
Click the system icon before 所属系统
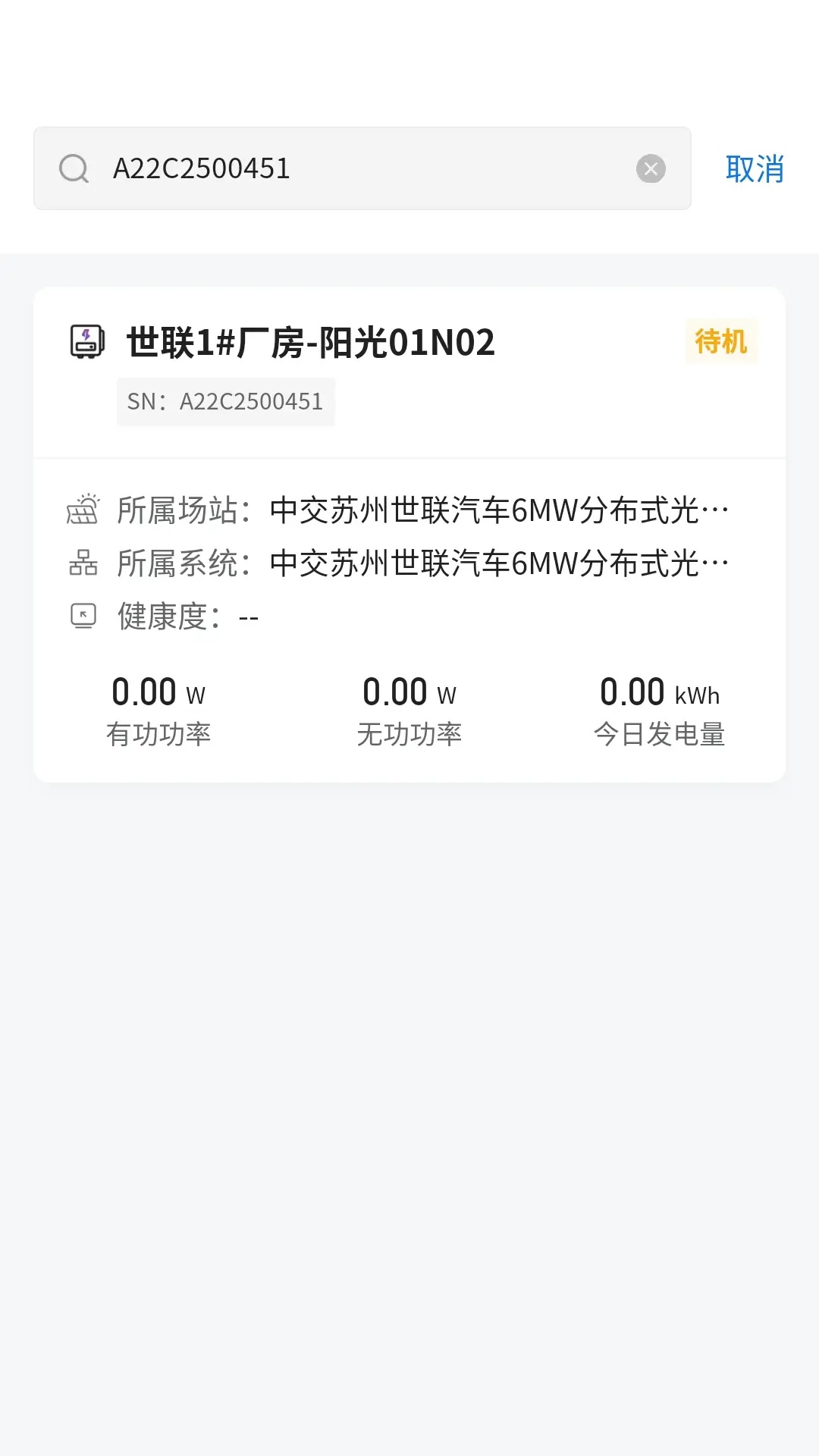pyautogui.click(x=84, y=563)
